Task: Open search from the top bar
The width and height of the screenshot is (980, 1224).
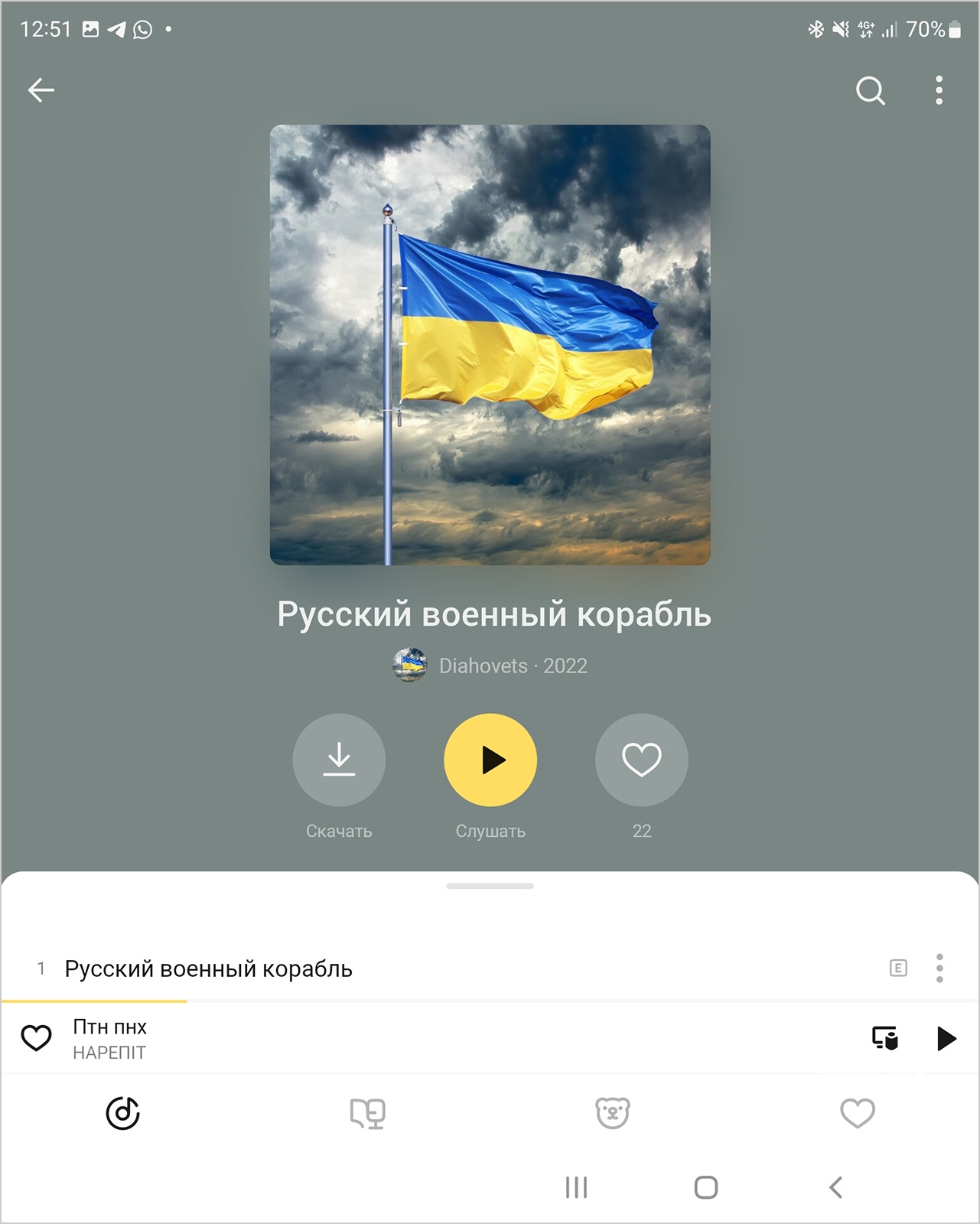Action: tap(870, 90)
